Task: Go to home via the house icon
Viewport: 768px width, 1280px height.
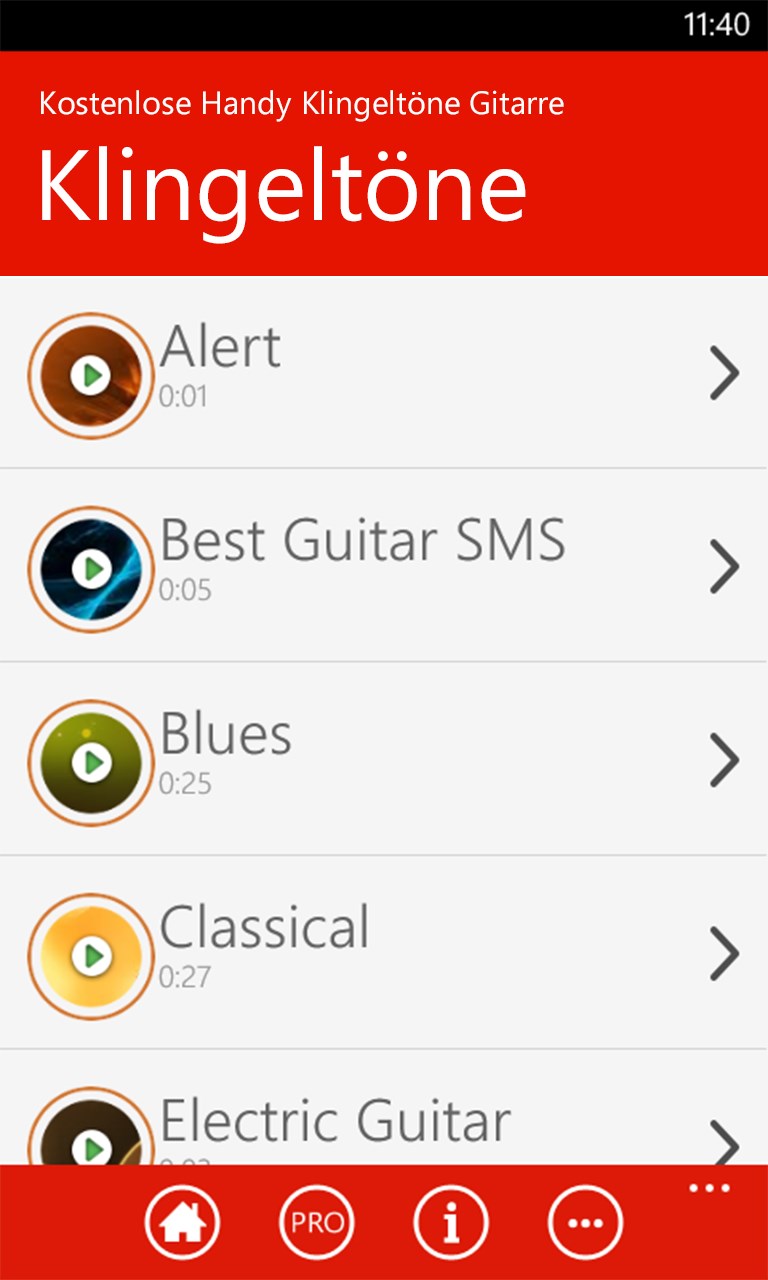Action: (182, 1222)
